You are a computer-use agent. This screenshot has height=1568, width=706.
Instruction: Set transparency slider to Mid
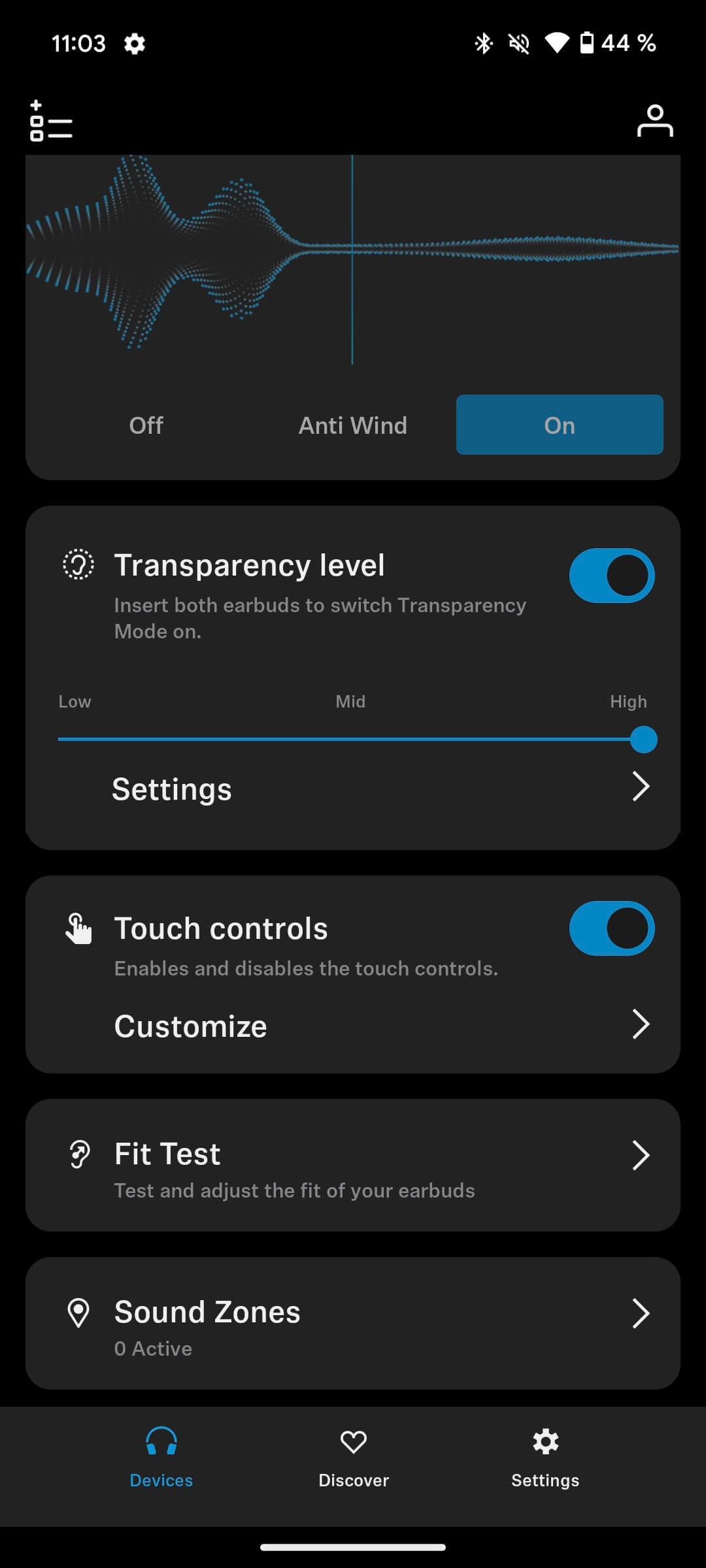point(351,740)
